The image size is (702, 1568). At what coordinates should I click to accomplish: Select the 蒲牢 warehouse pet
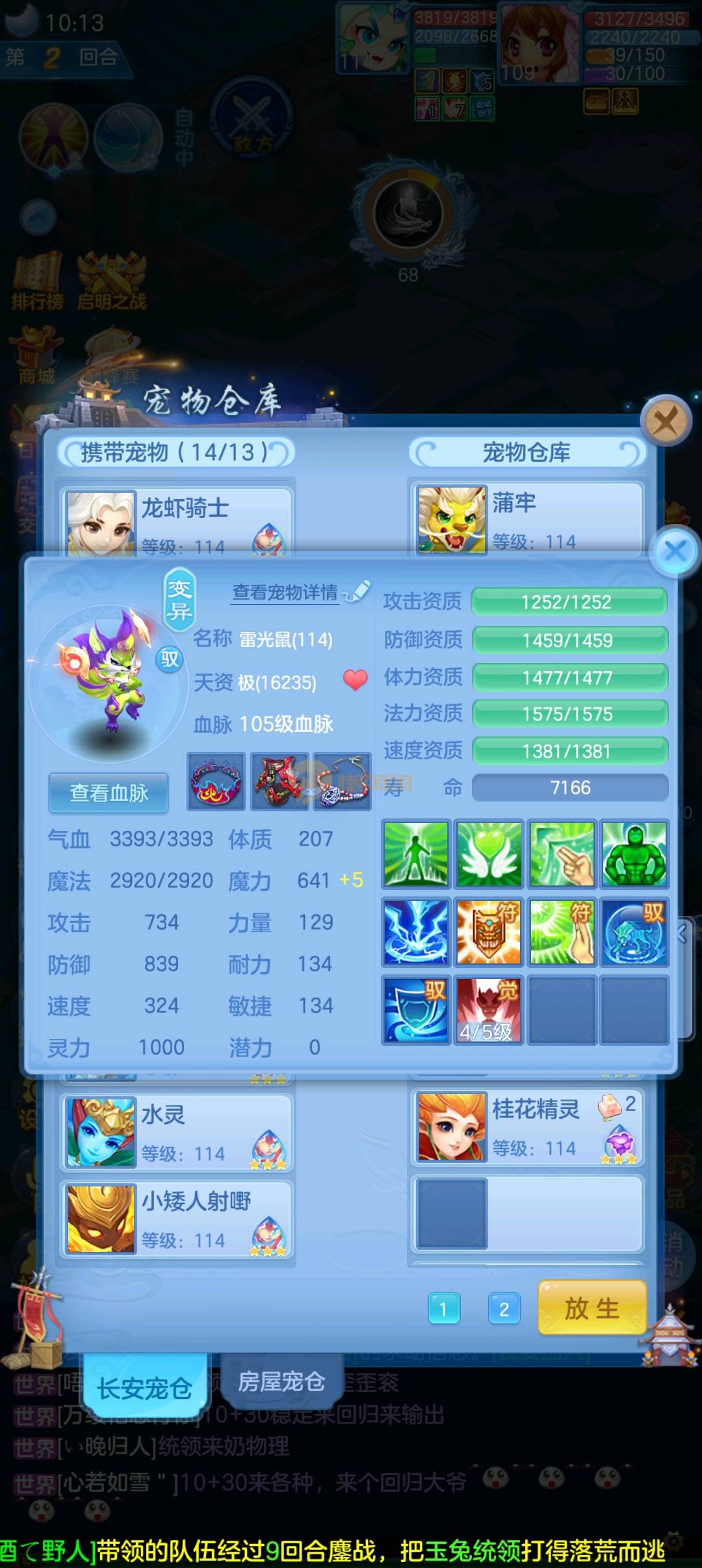coord(526,520)
